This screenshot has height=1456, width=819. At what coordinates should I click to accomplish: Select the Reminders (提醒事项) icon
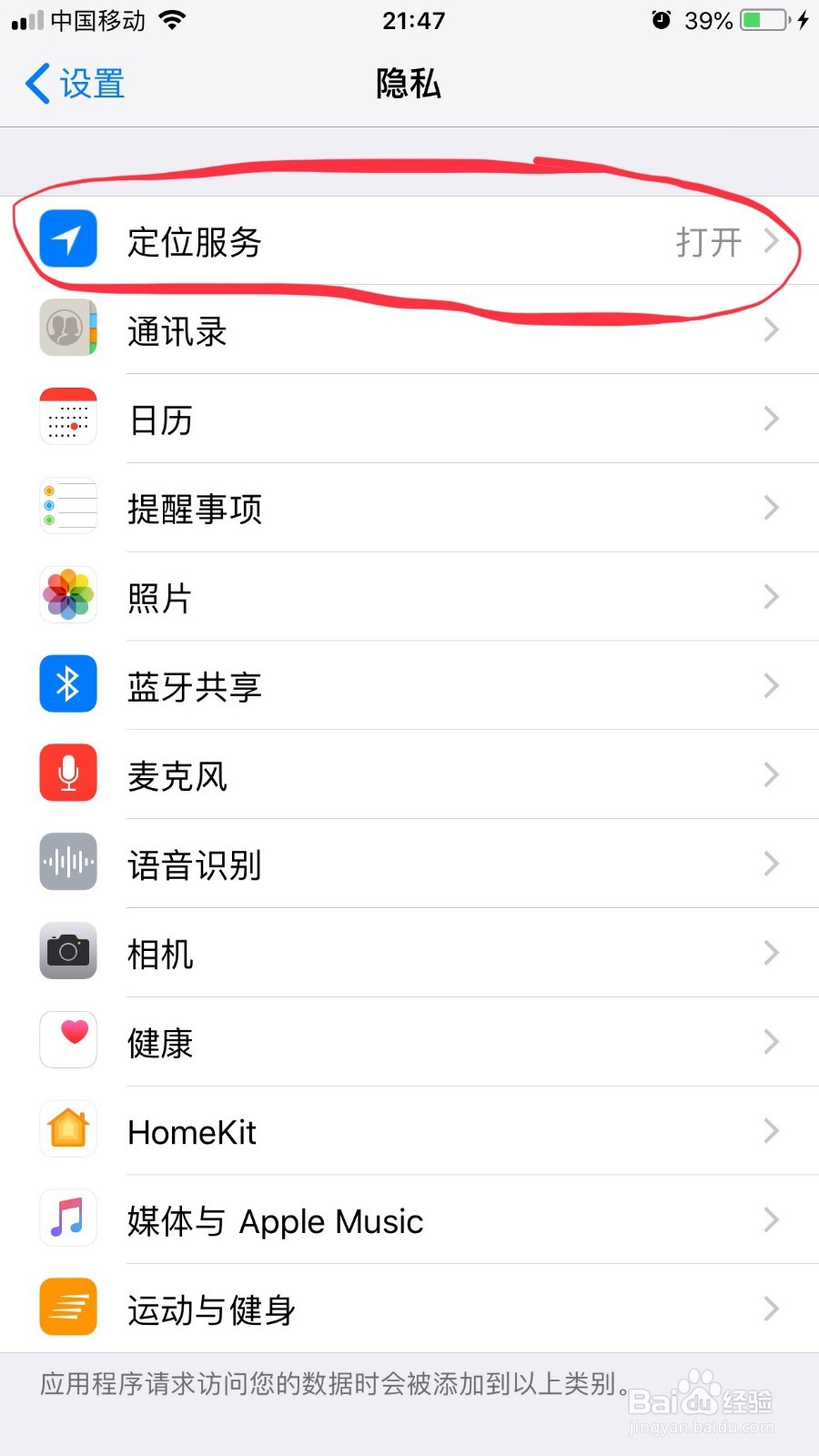67,506
